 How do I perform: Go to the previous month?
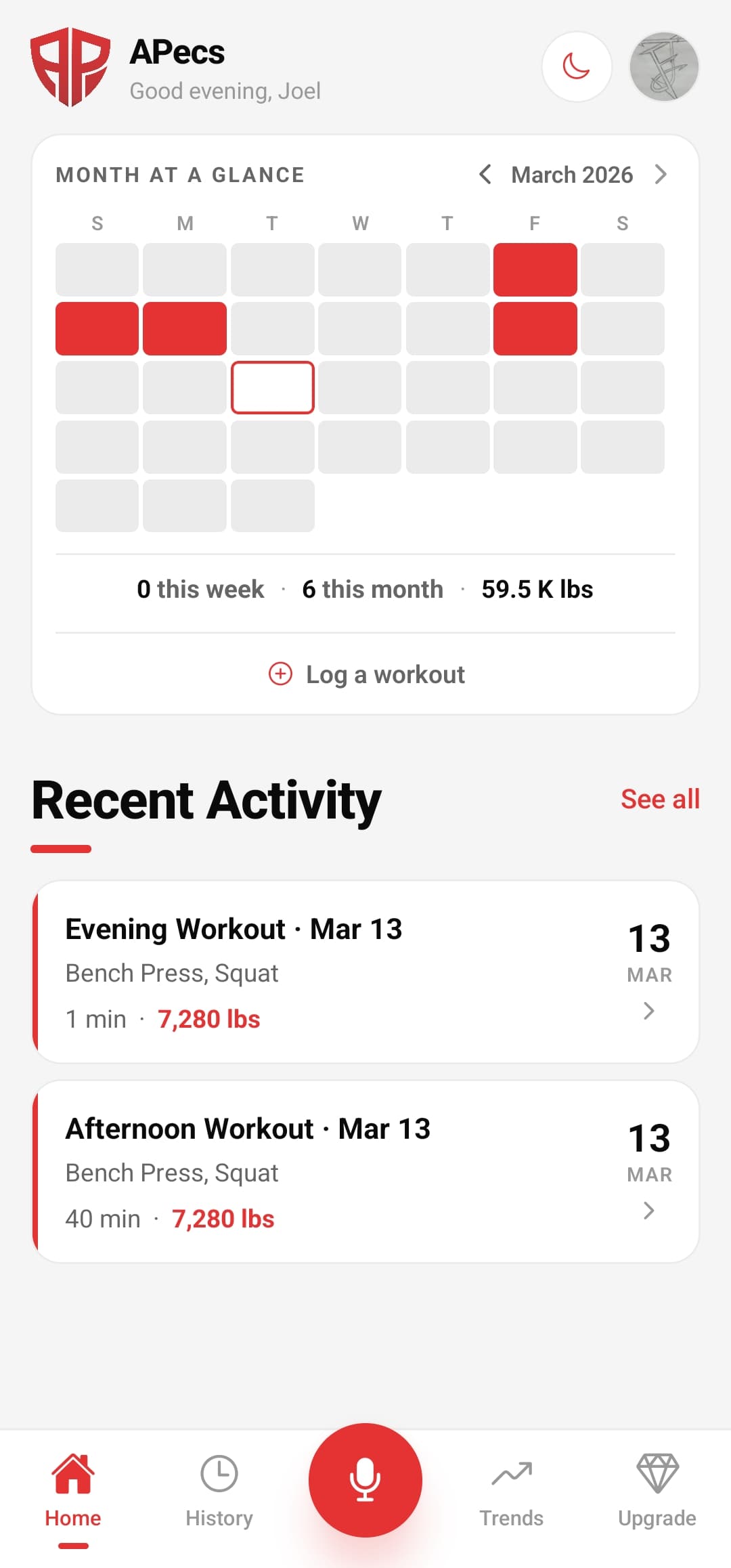(x=485, y=175)
